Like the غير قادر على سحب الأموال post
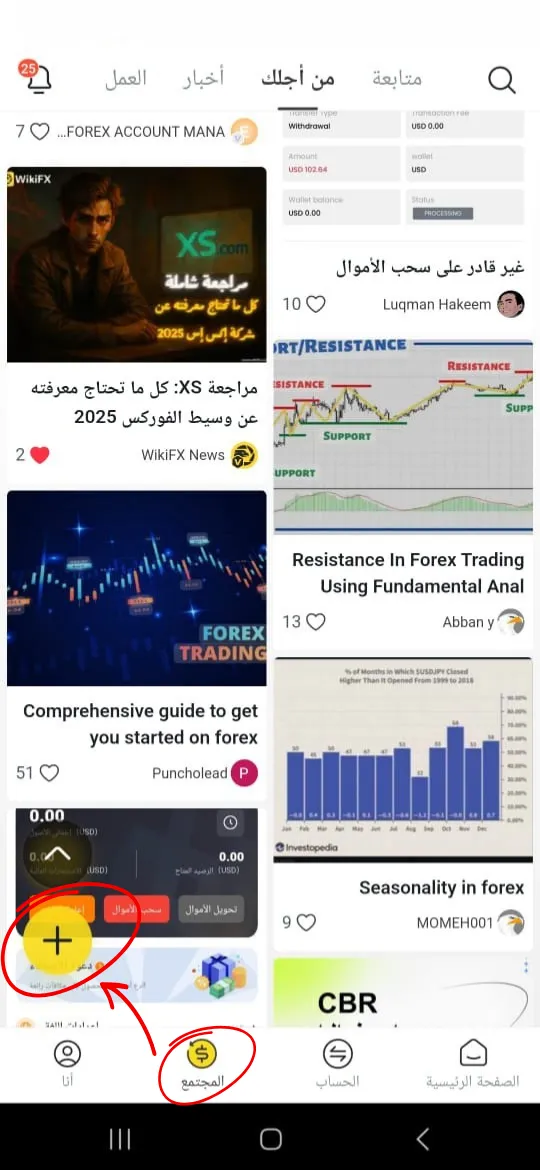 click(316, 304)
